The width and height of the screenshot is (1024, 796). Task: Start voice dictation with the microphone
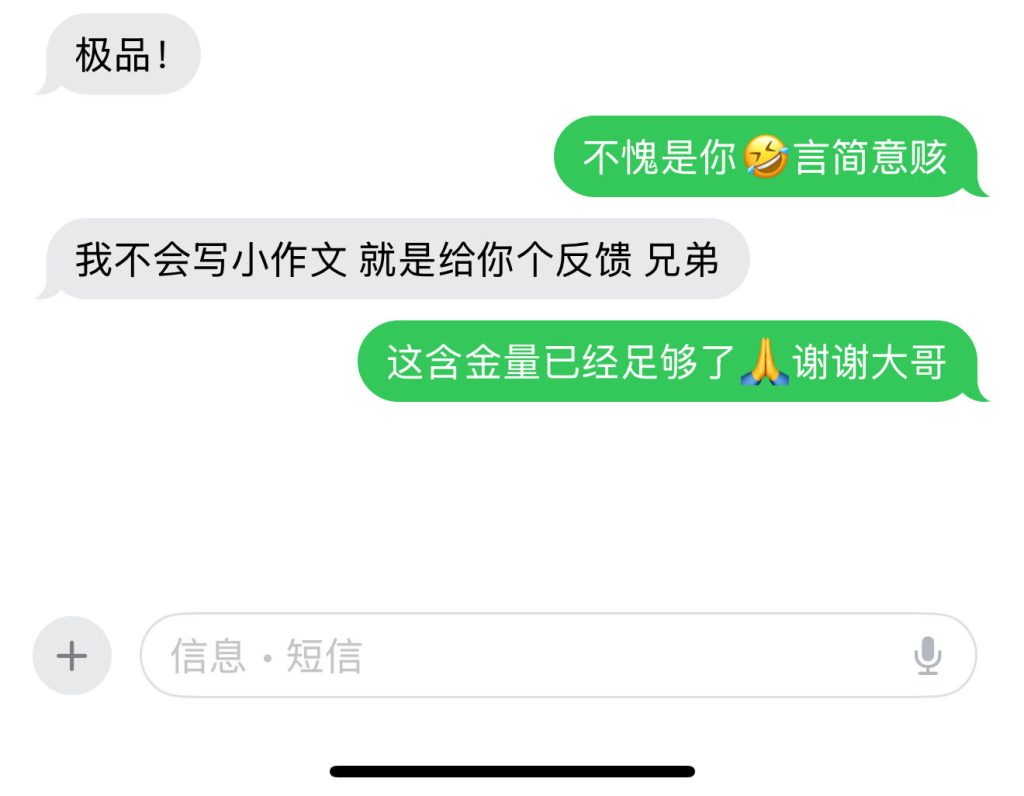pos(927,656)
